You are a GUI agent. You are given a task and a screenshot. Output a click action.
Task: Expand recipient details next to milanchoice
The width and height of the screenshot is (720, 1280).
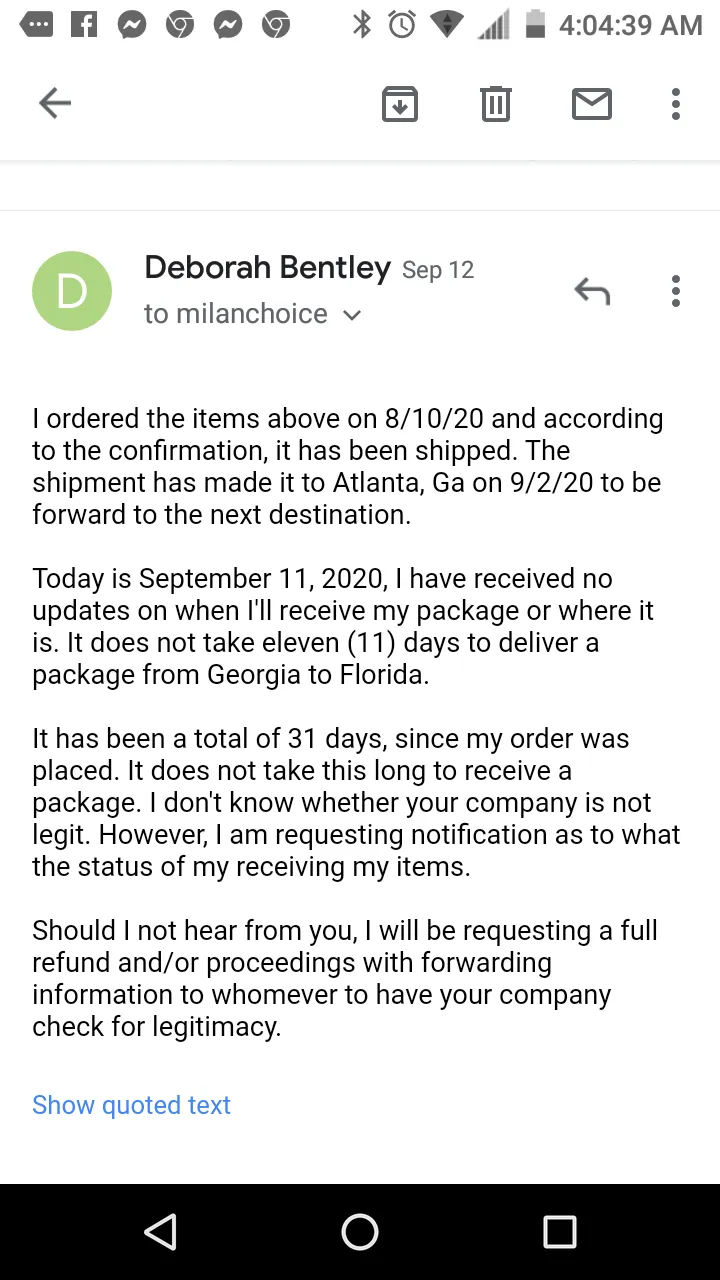click(x=352, y=315)
